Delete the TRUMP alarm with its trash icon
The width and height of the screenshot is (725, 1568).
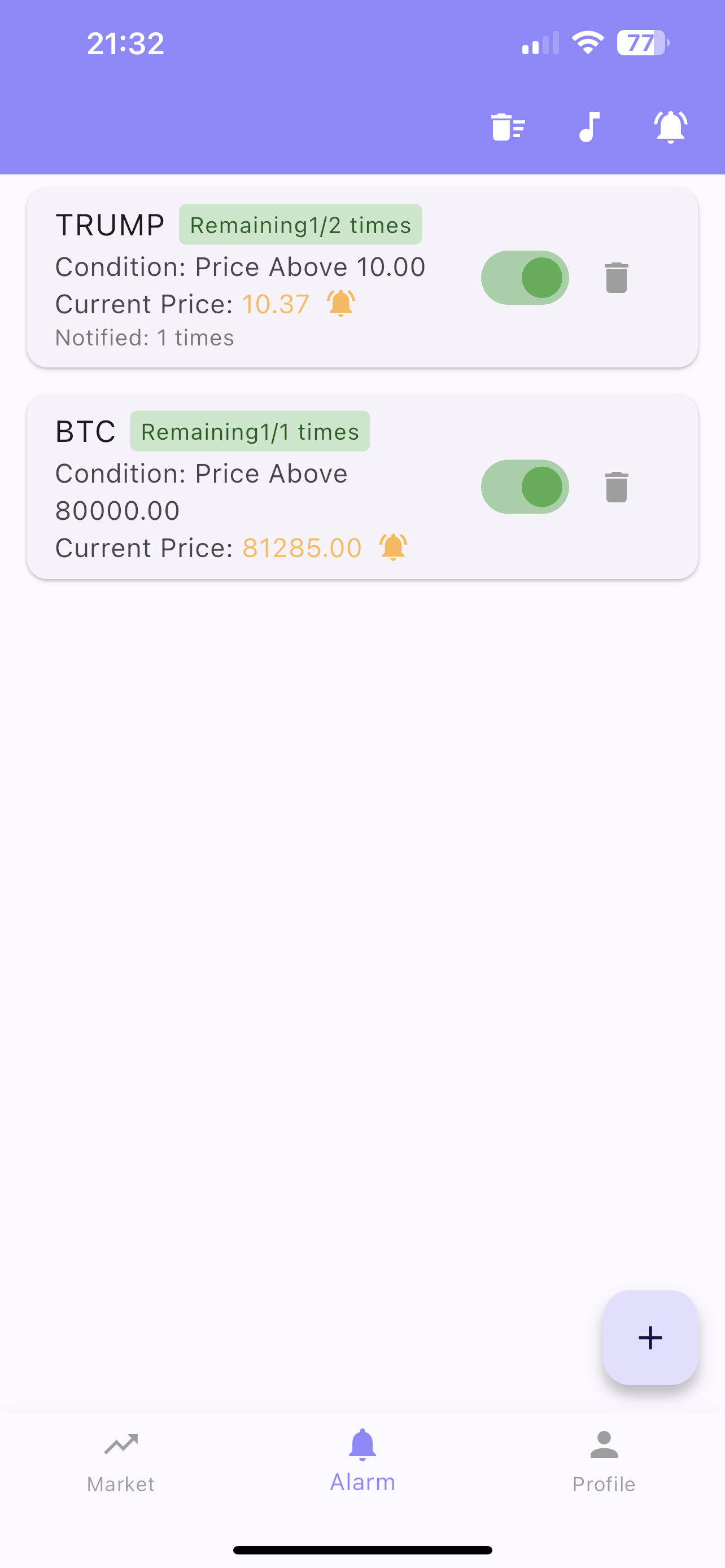pyautogui.click(x=615, y=277)
